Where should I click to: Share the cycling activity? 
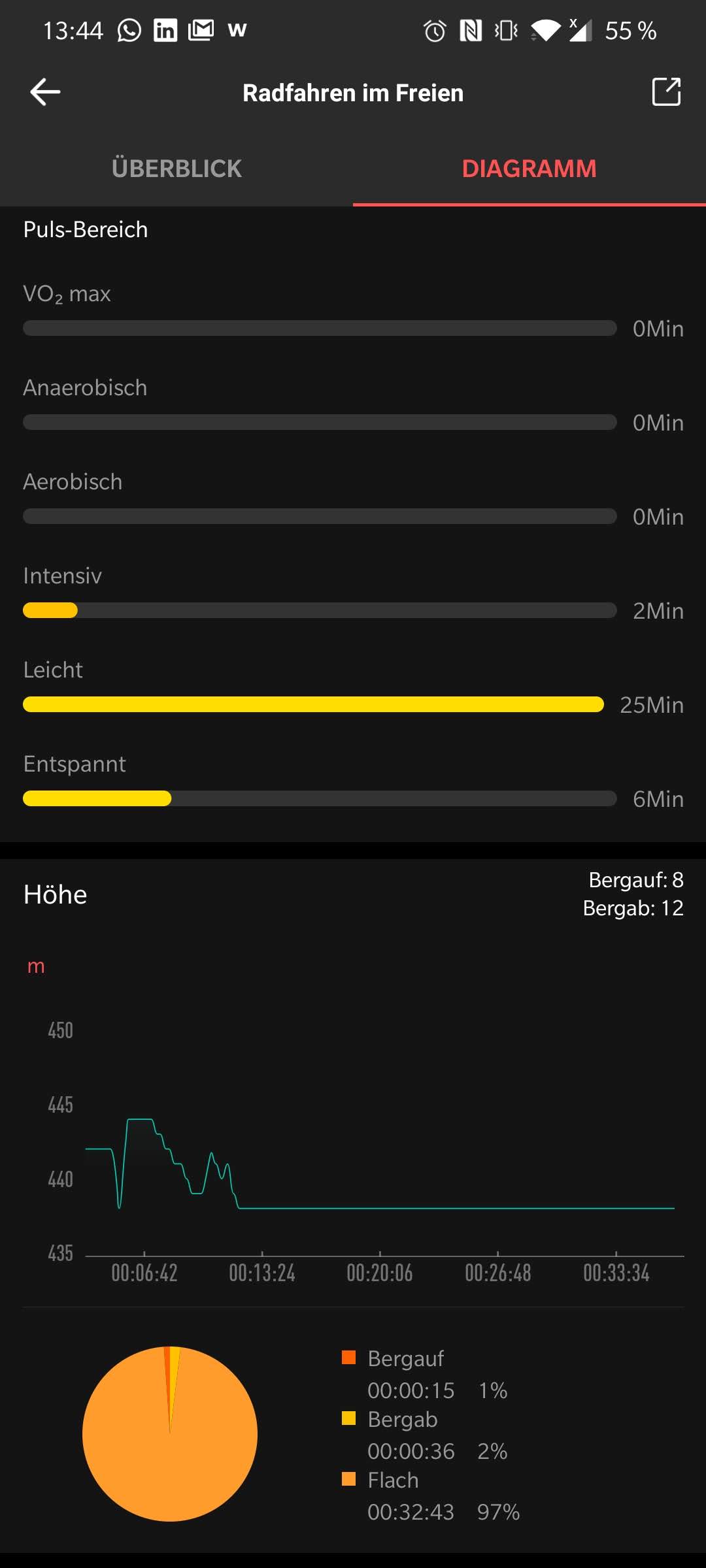pyautogui.click(x=666, y=92)
